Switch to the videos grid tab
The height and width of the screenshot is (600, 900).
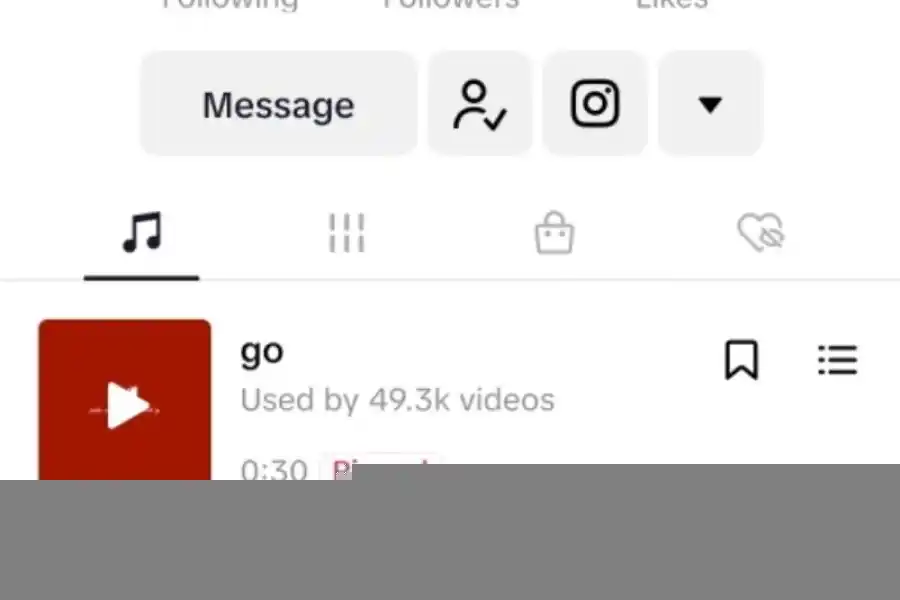(x=346, y=234)
